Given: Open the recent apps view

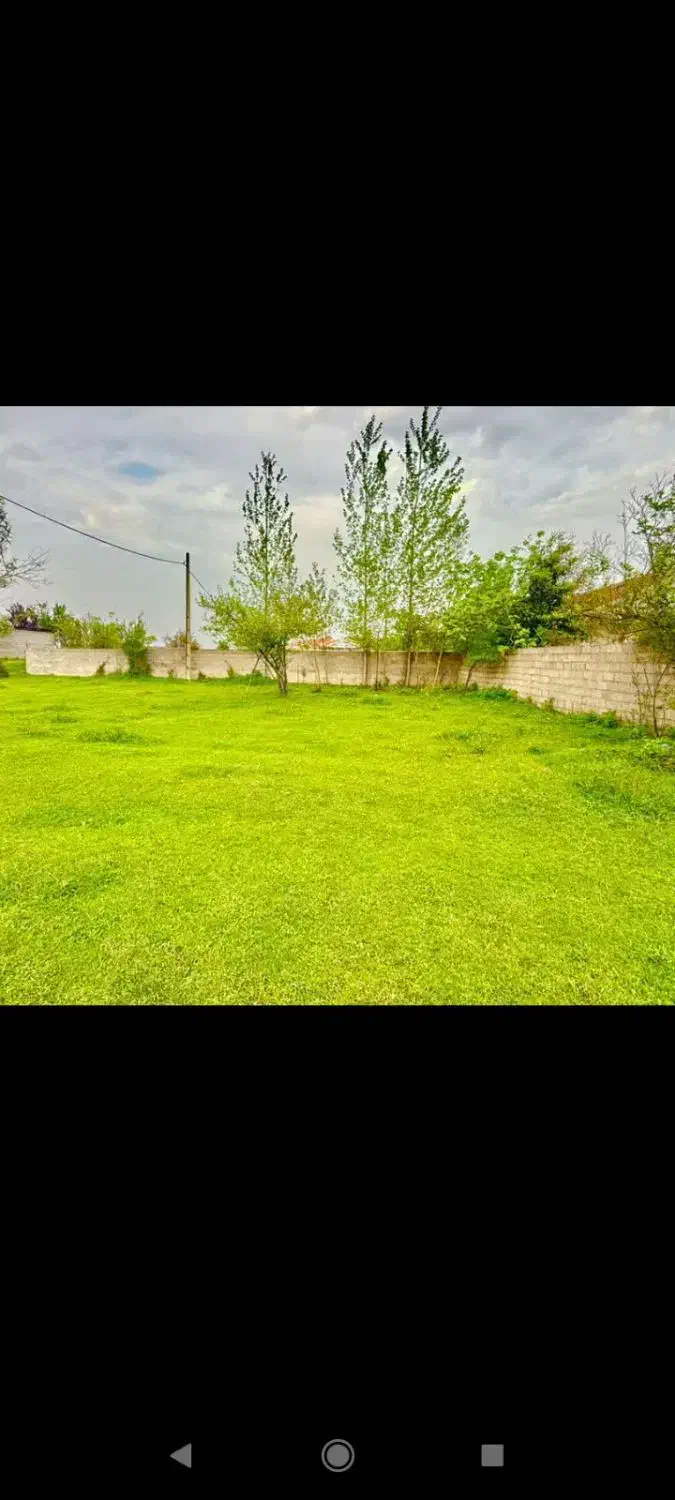Looking at the screenshot, I should tap(492, 1455).
